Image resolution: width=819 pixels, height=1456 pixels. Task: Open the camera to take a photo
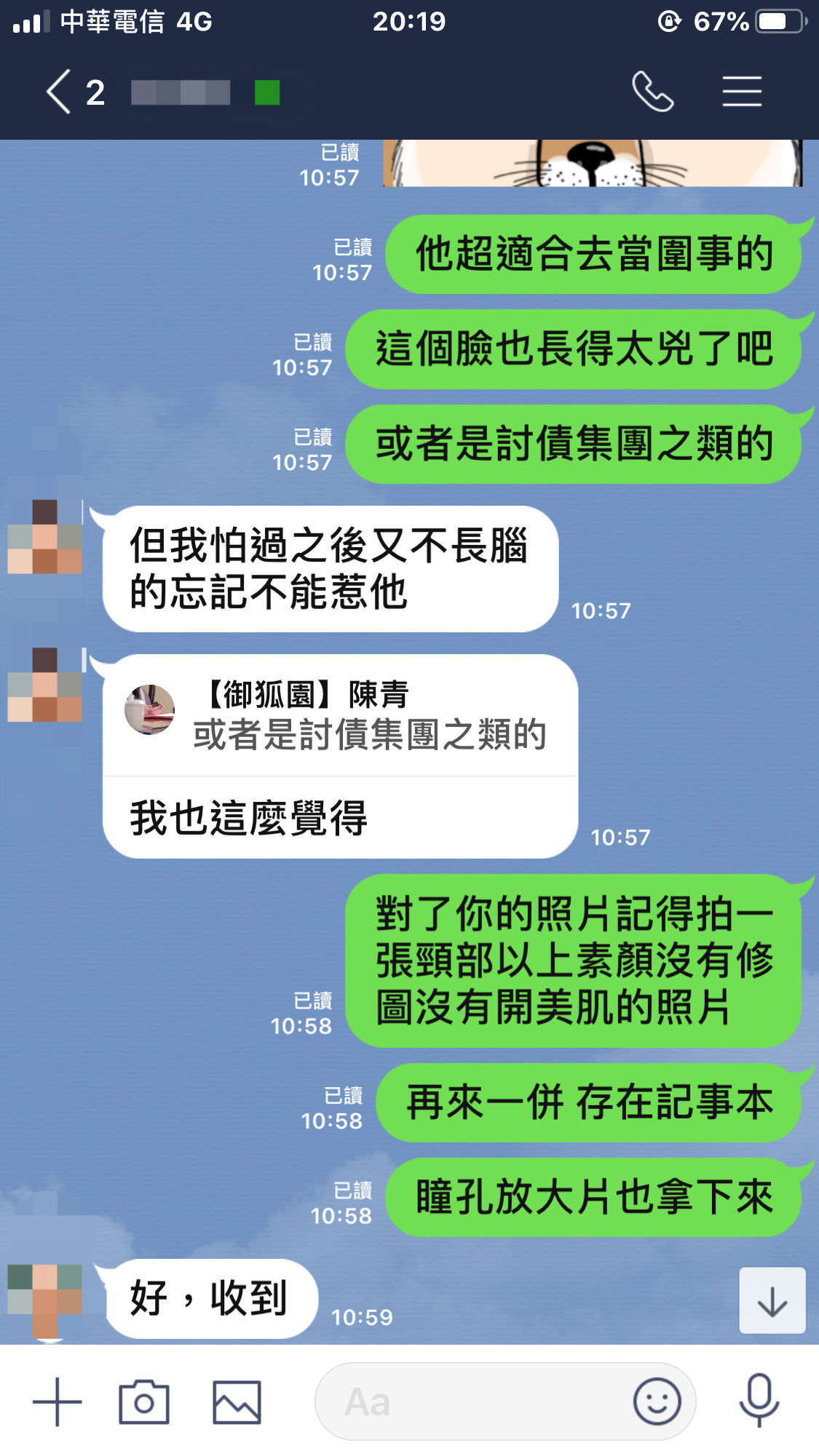tap(144, 1401)
